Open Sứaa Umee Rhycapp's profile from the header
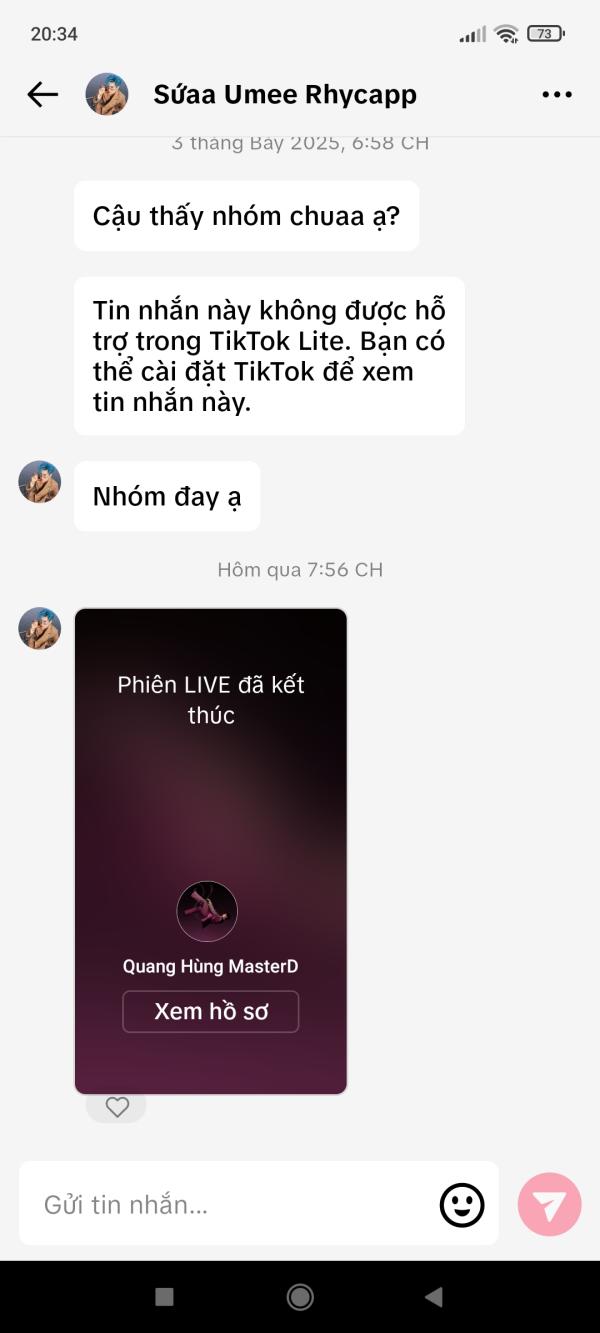The height and width of the screenshot is (1333, 600). [x=284, y=95]
